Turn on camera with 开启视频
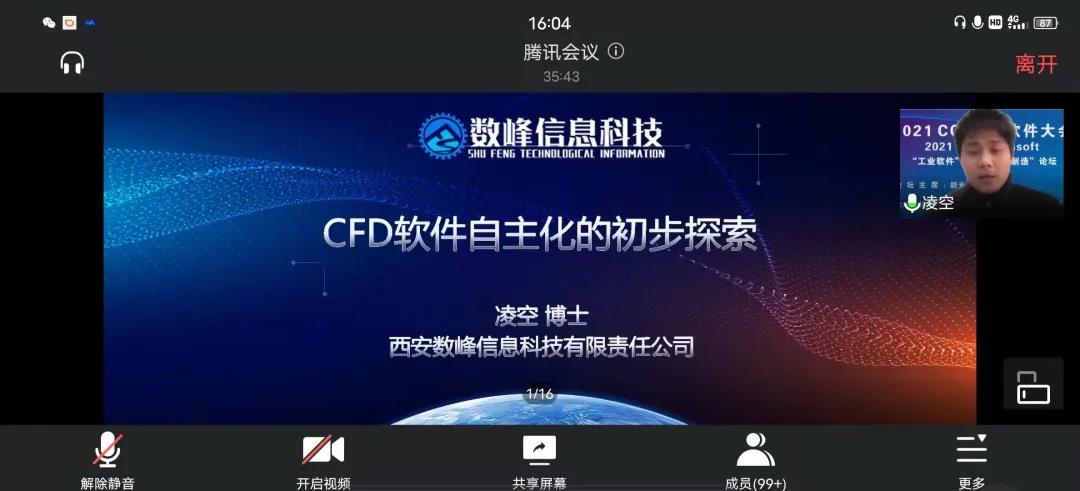The width and height of the screenshot is (1080, 491). point(323,459)
